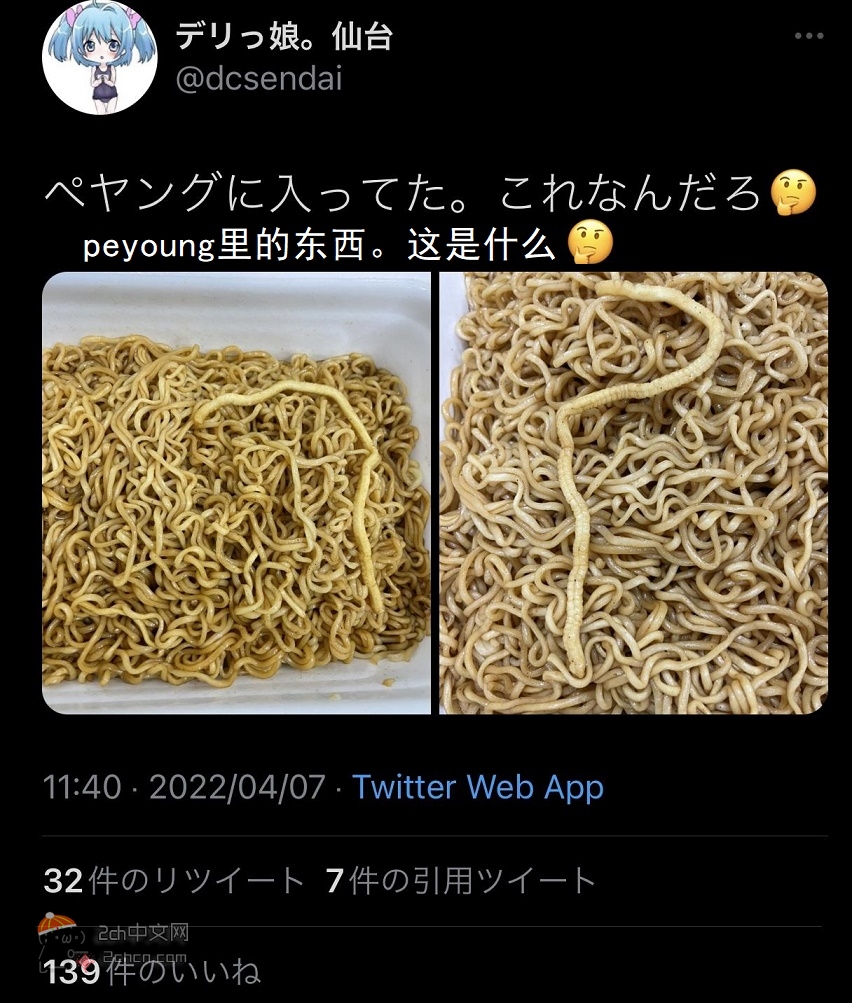This screenshot has height=1003, width=852.
Task: Open the Twitter Web App link
Action: pyautogui.click(x=478, y=787)
